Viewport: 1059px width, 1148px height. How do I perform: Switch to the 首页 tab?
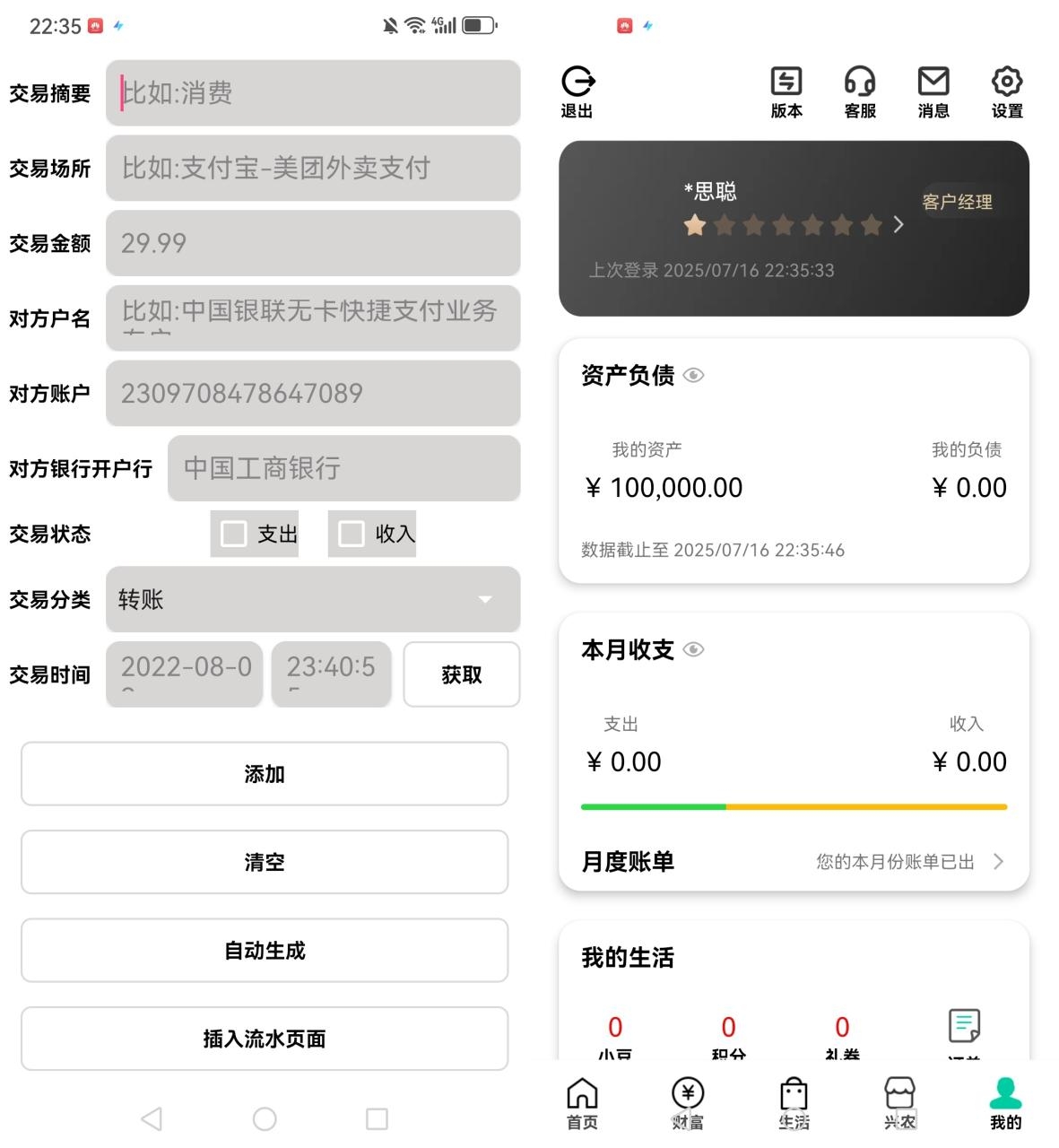point(582,1103)
